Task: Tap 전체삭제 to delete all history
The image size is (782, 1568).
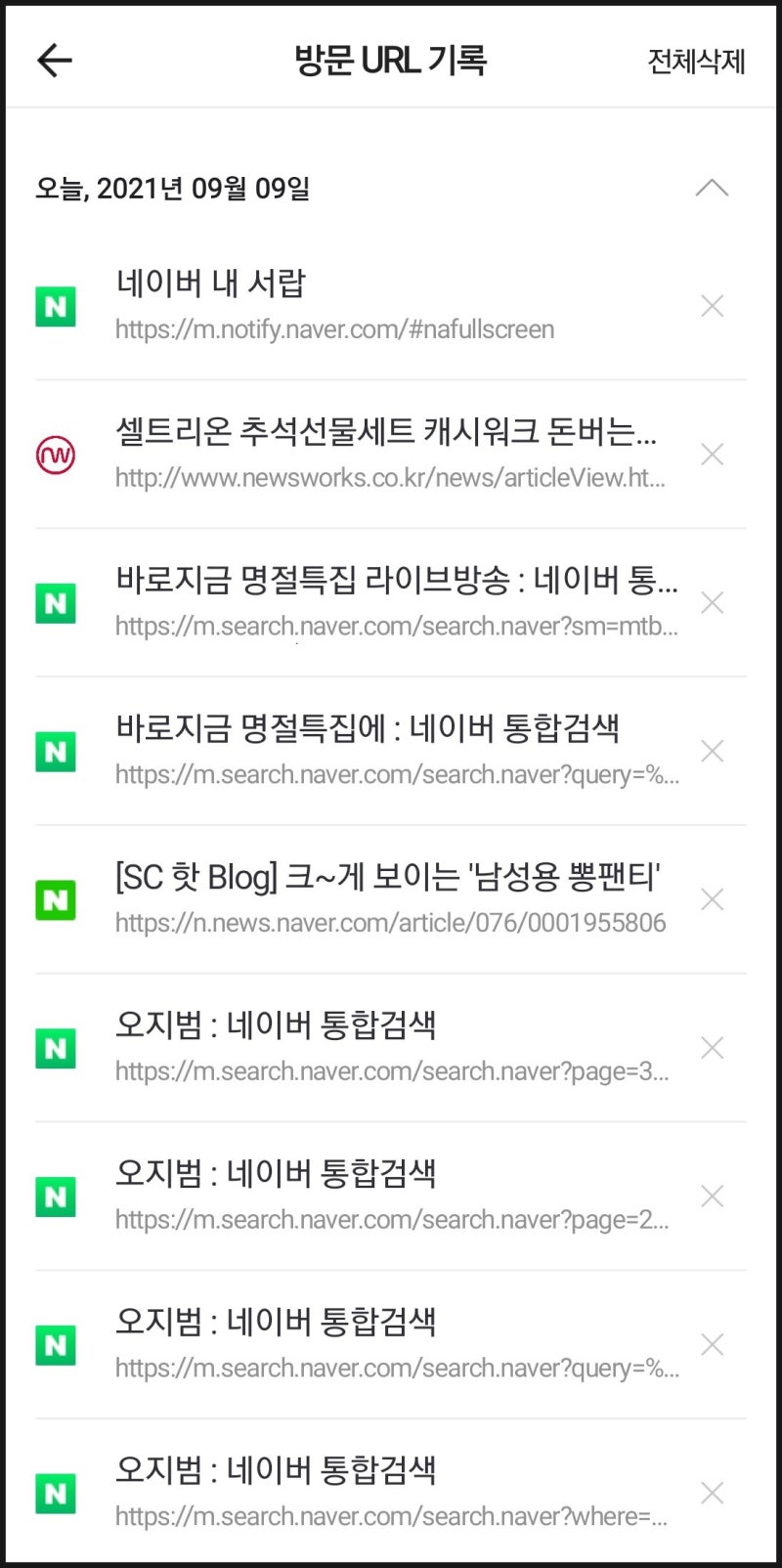Action: 696,62
